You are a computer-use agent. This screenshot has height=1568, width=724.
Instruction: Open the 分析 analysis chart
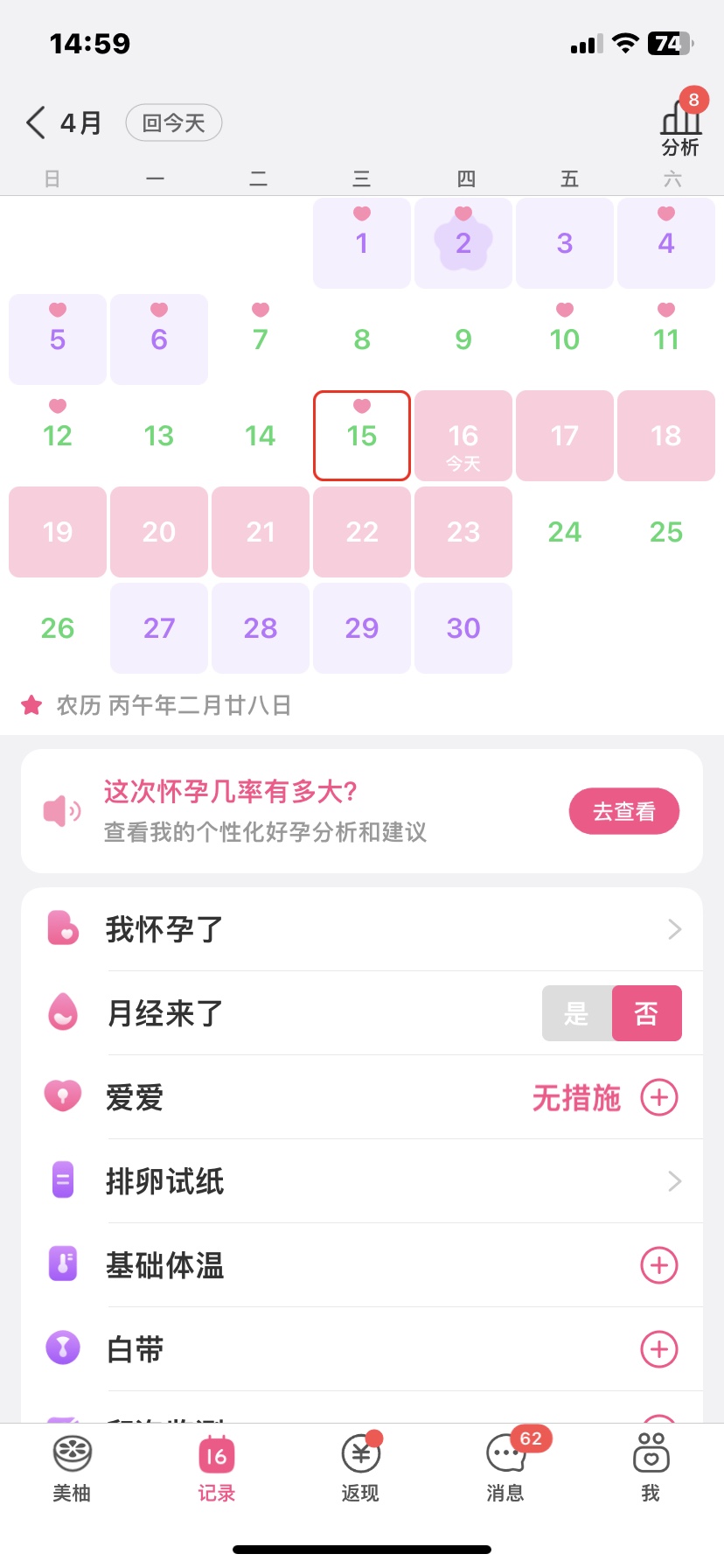[x=680, y=125]
